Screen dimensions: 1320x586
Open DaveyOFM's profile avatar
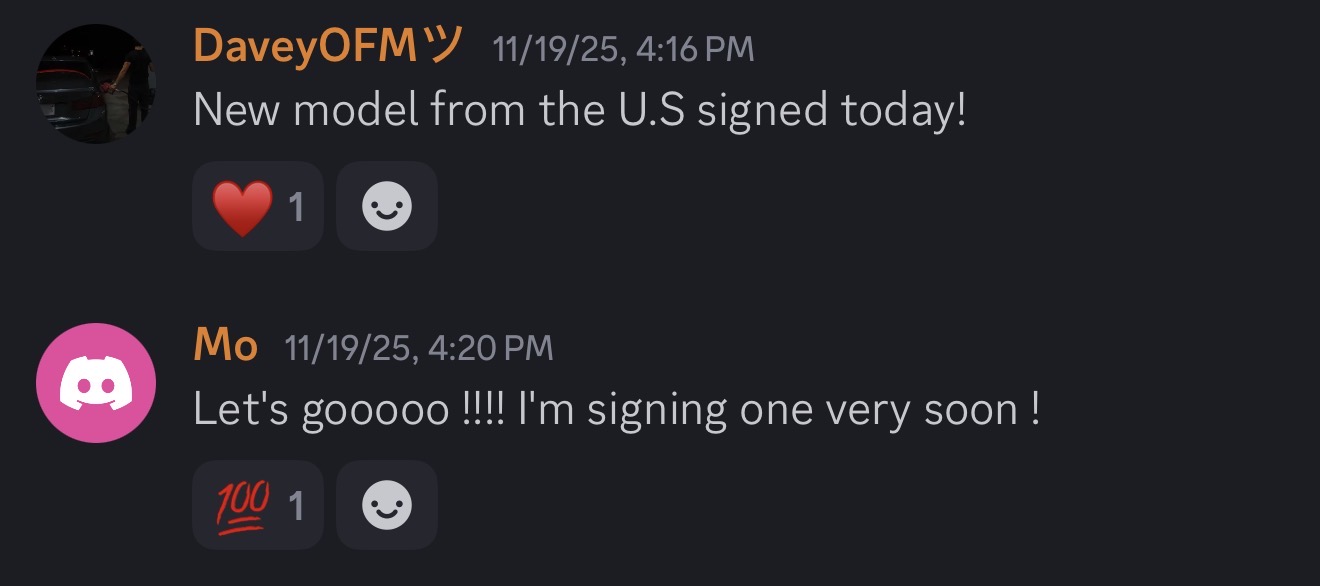click(96, 84)
